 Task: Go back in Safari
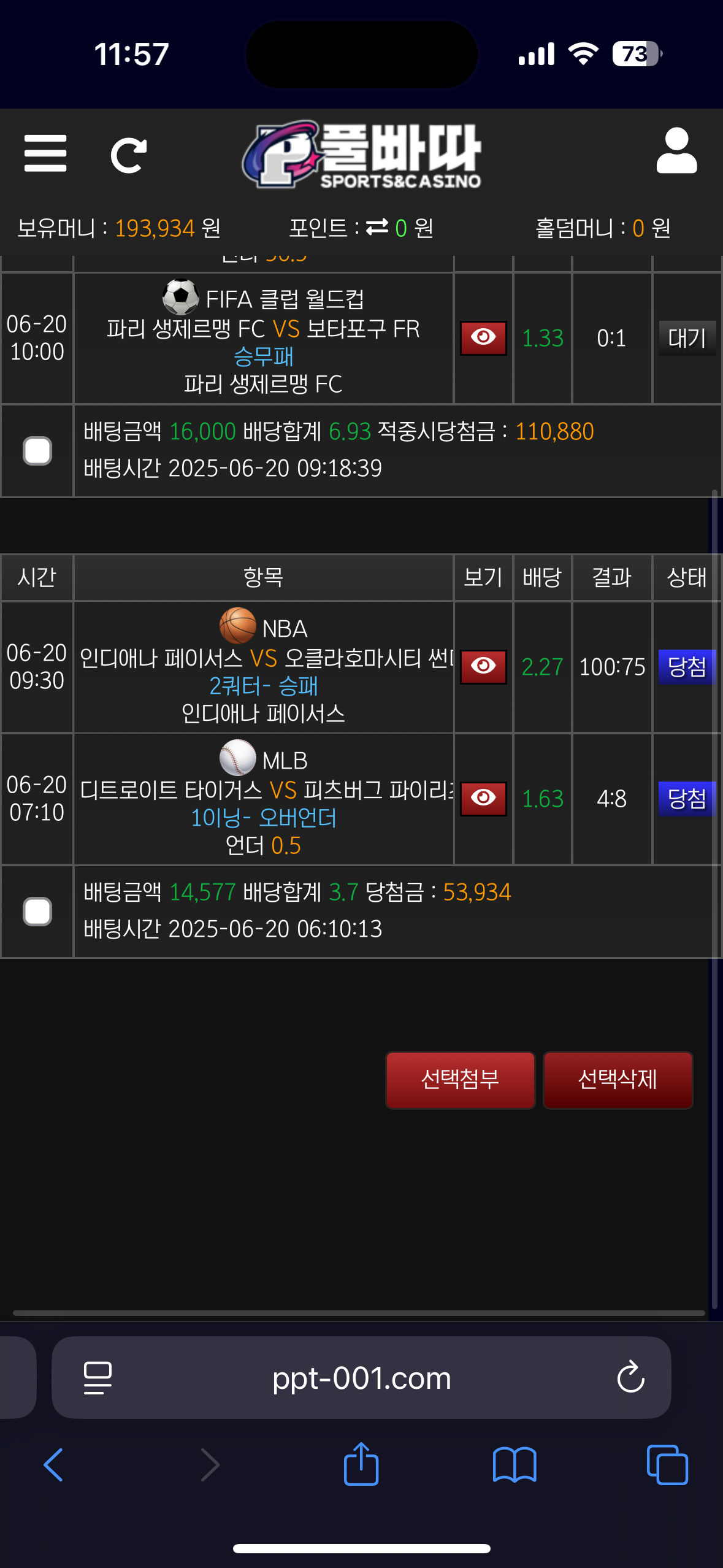54,1465
